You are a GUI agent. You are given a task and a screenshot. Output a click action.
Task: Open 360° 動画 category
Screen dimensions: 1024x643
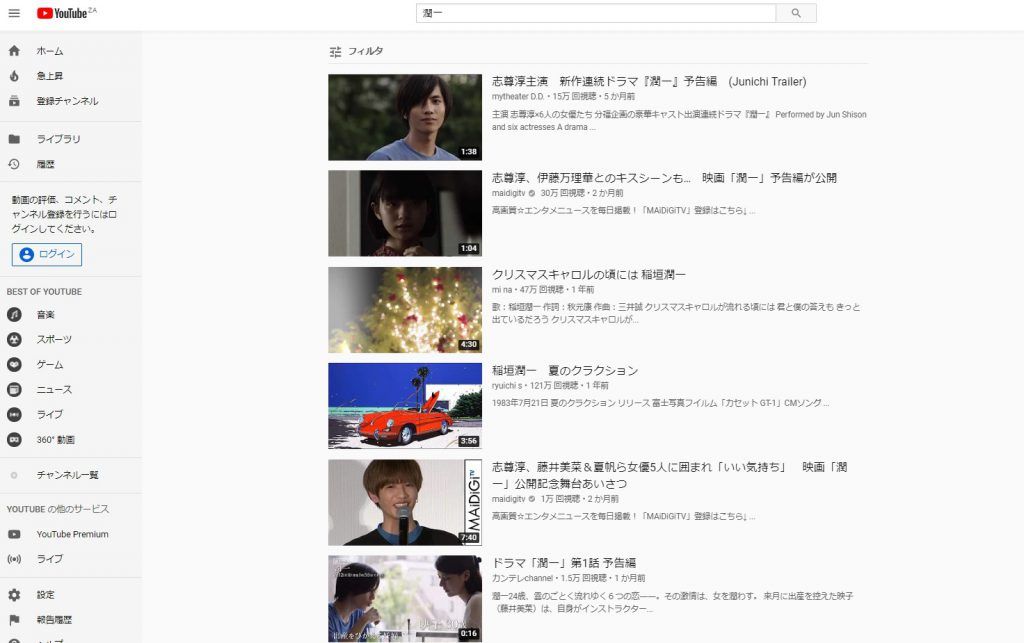55,439
